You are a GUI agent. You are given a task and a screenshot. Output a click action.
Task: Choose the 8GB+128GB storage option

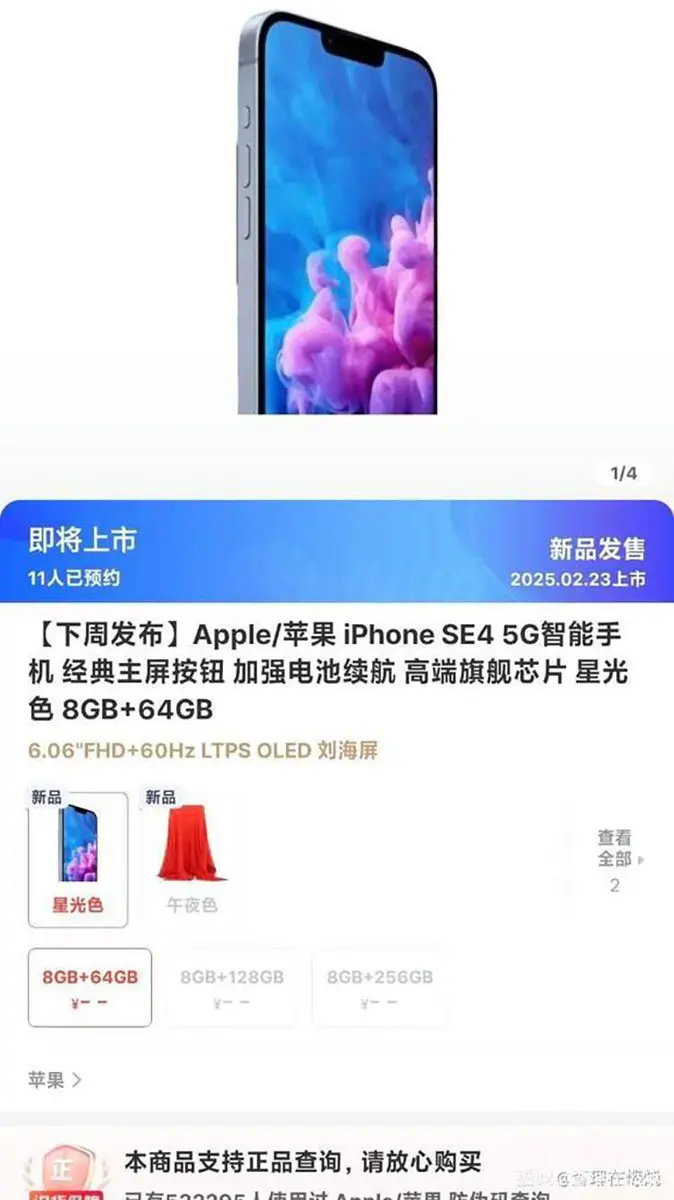coord(231,987)
